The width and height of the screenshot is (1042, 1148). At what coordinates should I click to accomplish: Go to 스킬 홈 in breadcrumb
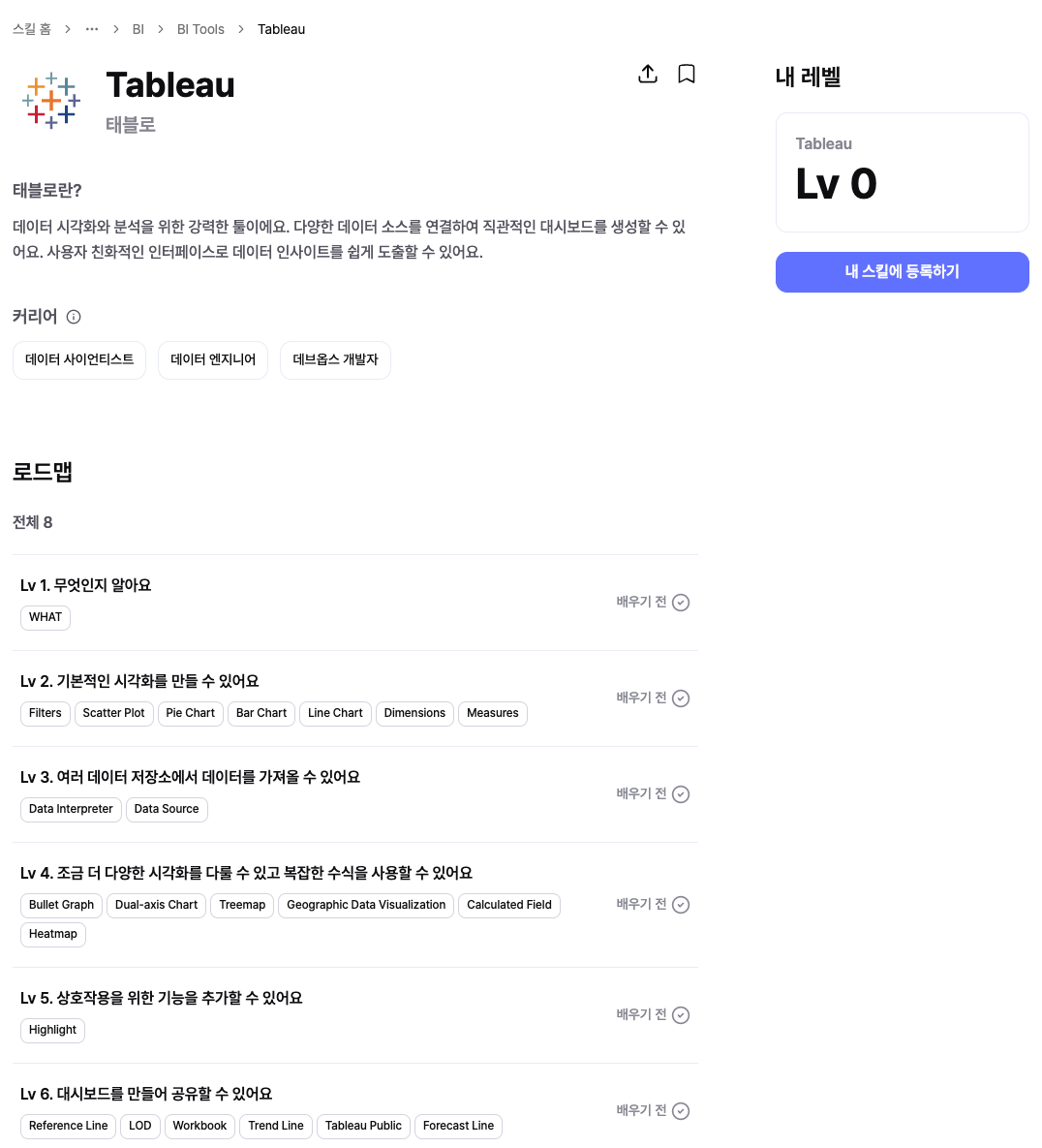click(x=32, y=29)
